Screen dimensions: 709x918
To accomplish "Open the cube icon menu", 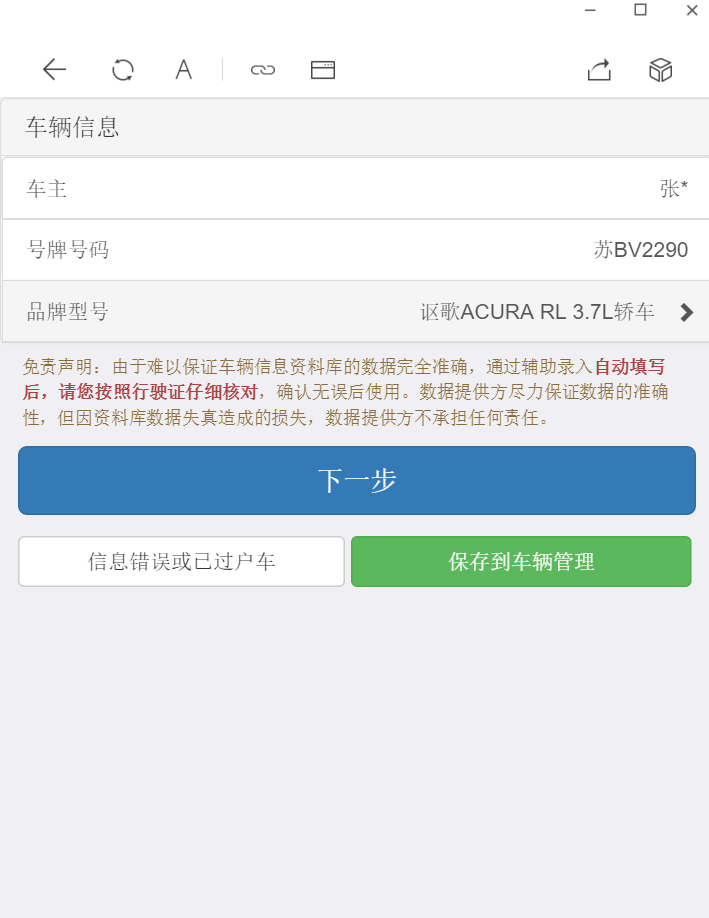I will tap(660, 69).
